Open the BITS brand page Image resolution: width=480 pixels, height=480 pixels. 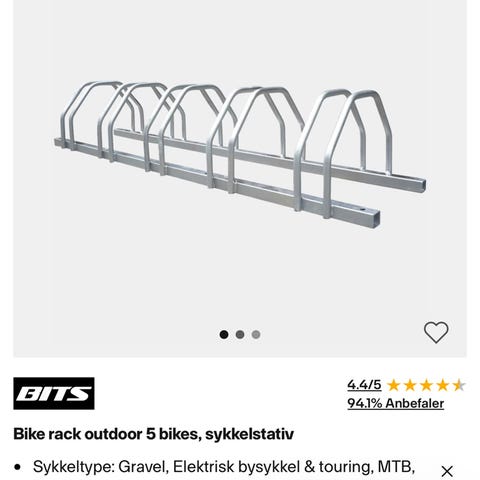(54, 393)
